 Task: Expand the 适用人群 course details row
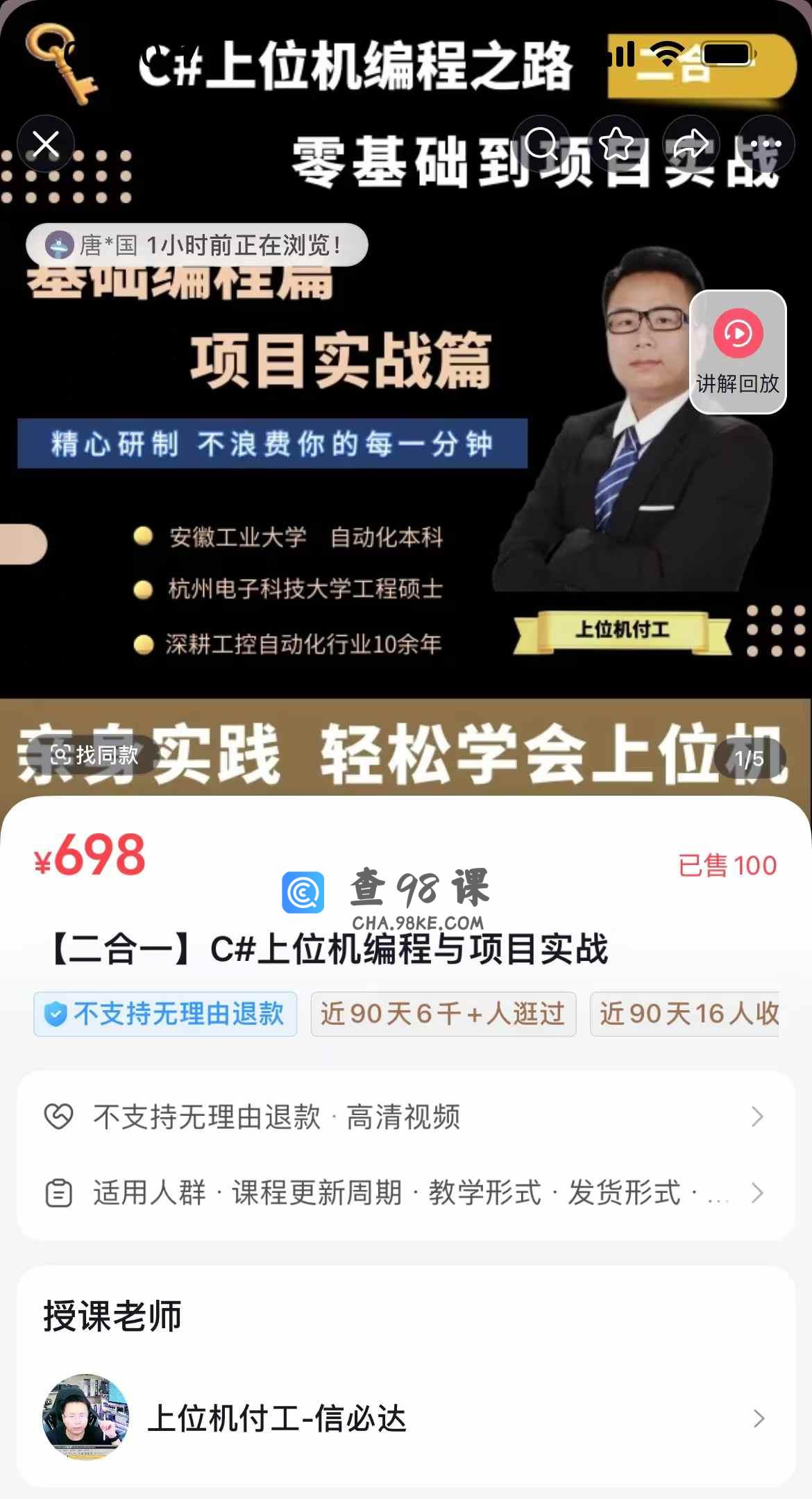pyautogui.click(x=405, y=1194)
